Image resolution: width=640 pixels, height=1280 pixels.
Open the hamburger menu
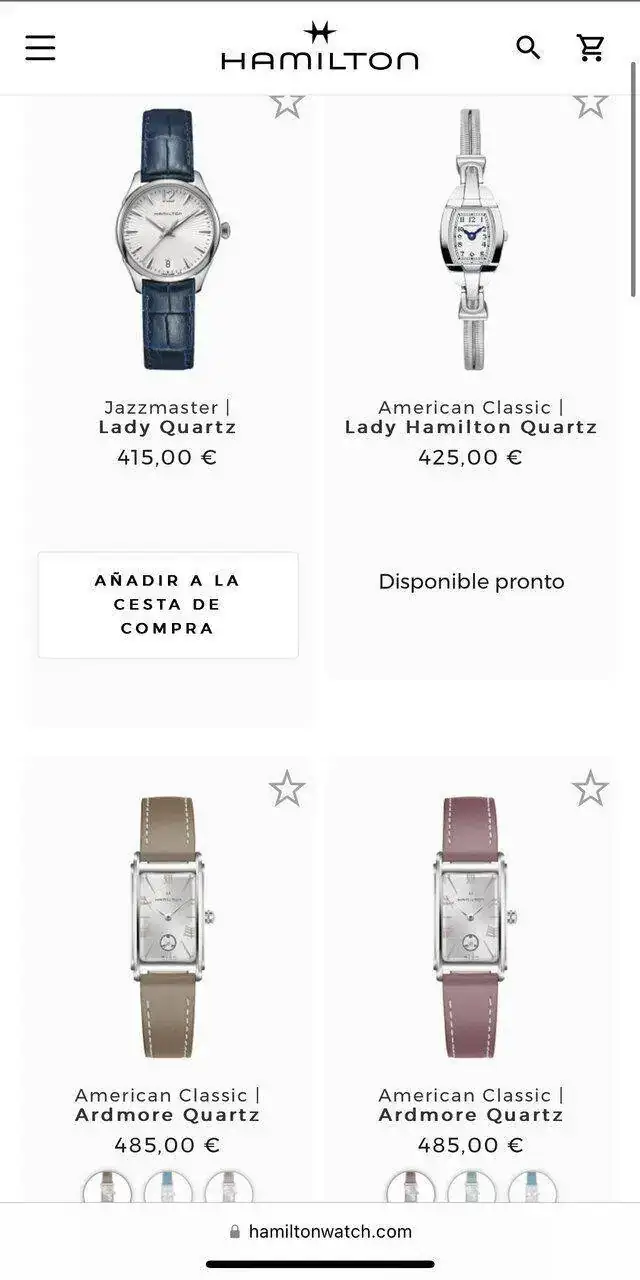point(40,48)
